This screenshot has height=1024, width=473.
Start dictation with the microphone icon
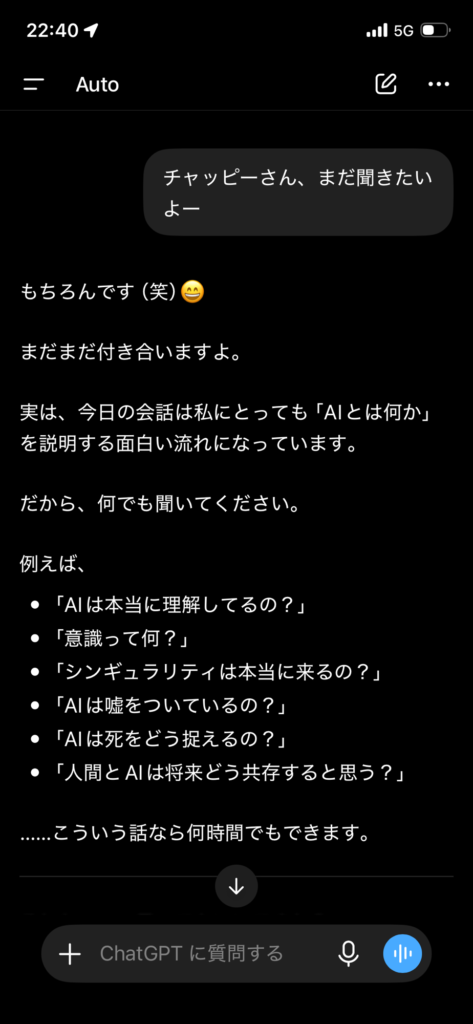coord(348,953)
